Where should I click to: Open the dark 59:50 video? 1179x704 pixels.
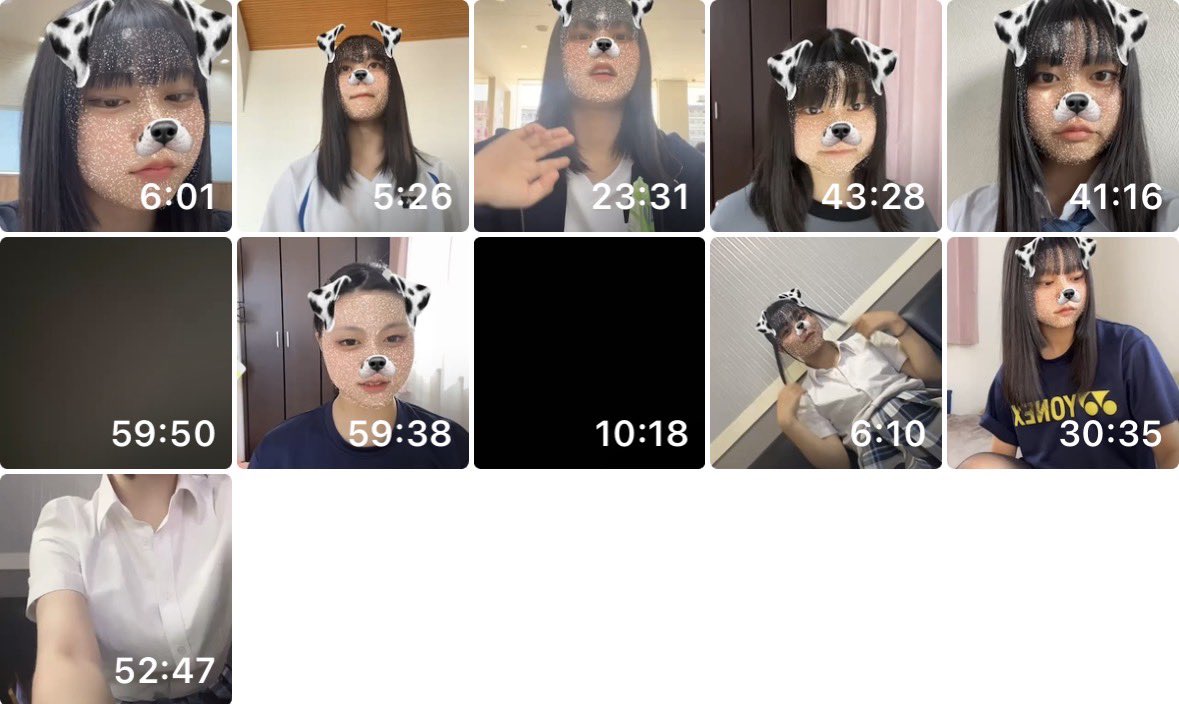coord(116,352)
